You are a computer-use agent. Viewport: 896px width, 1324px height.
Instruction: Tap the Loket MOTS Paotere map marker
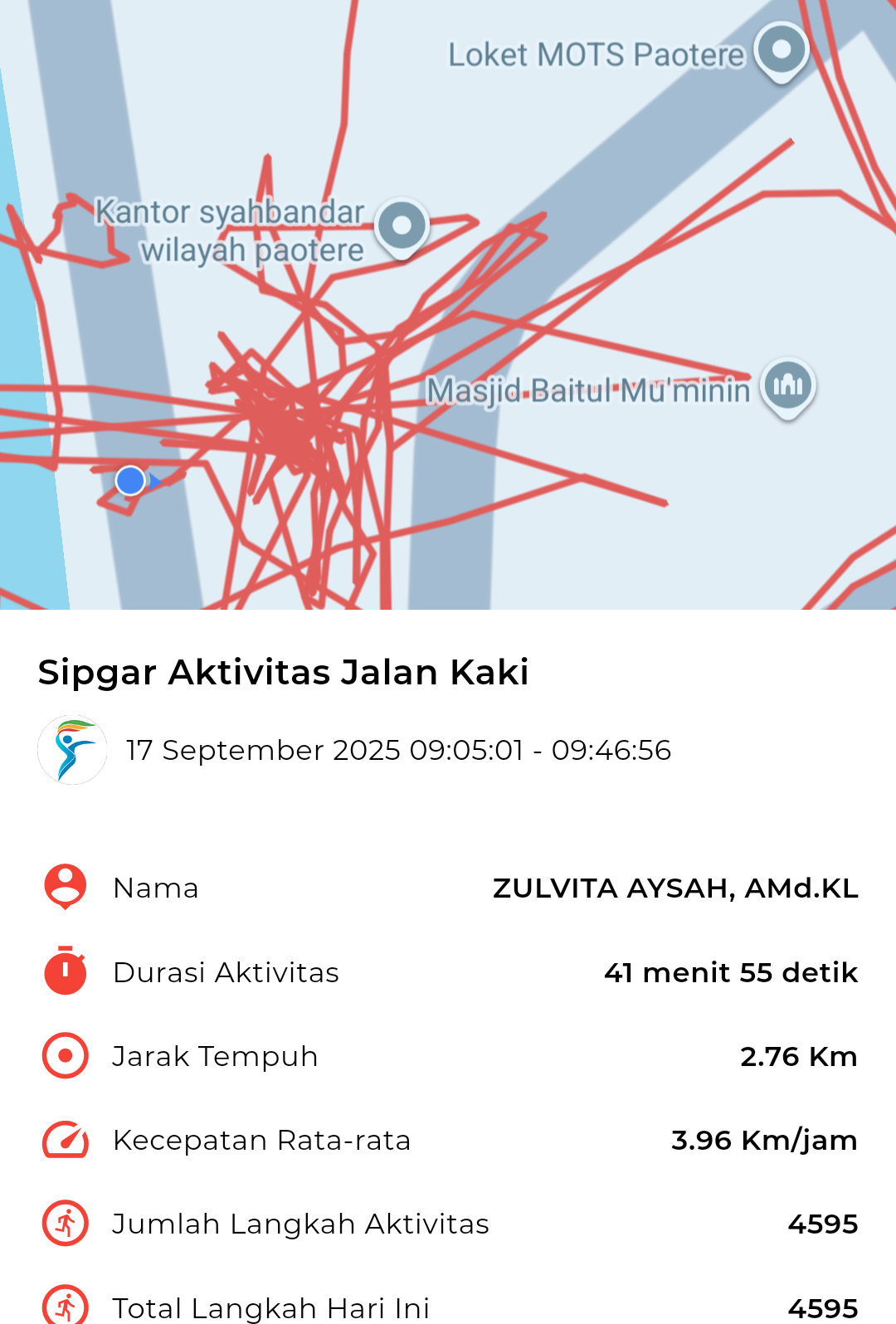tap(782, 51)
